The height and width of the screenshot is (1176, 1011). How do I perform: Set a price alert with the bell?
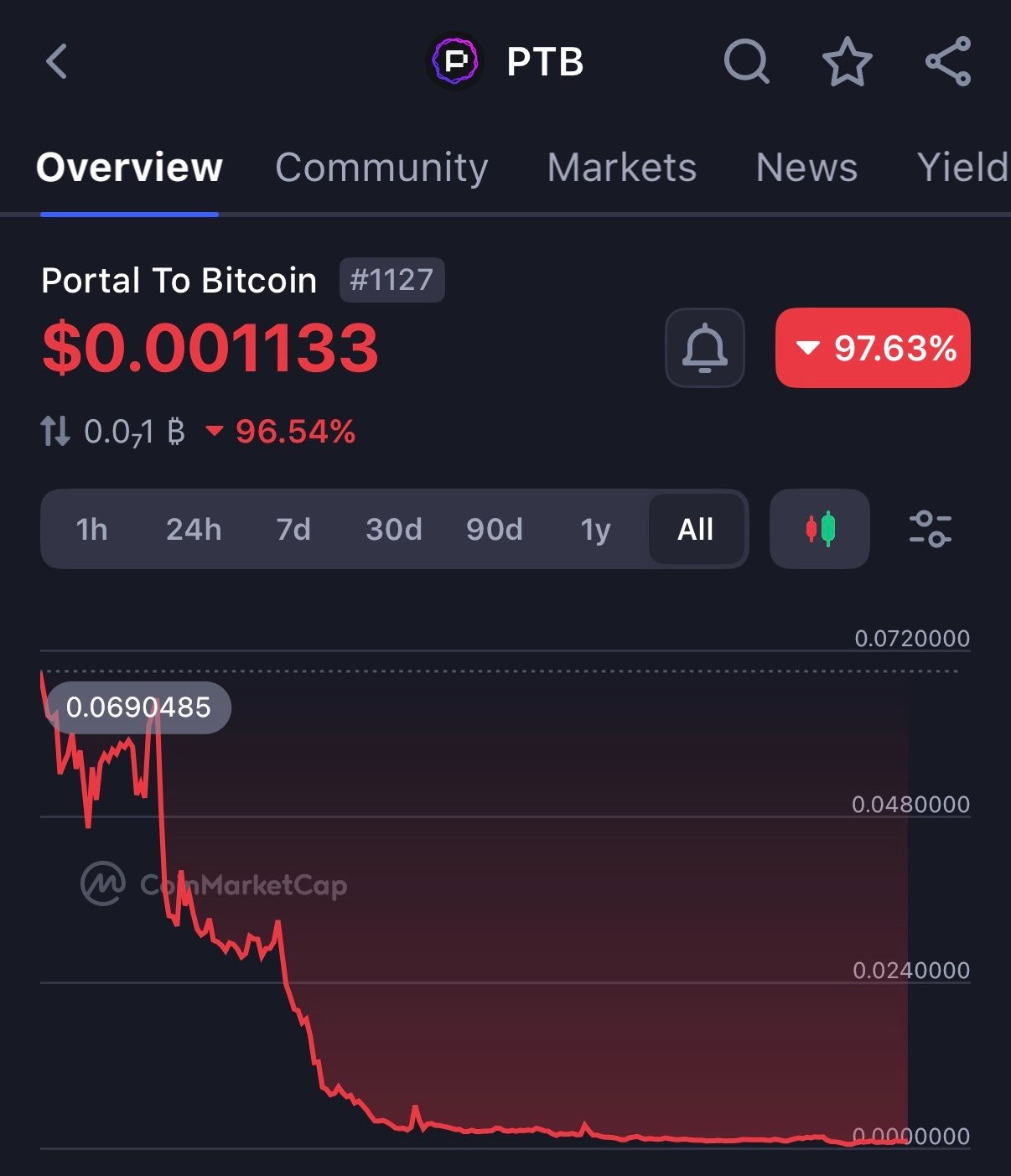pos(704,348)
